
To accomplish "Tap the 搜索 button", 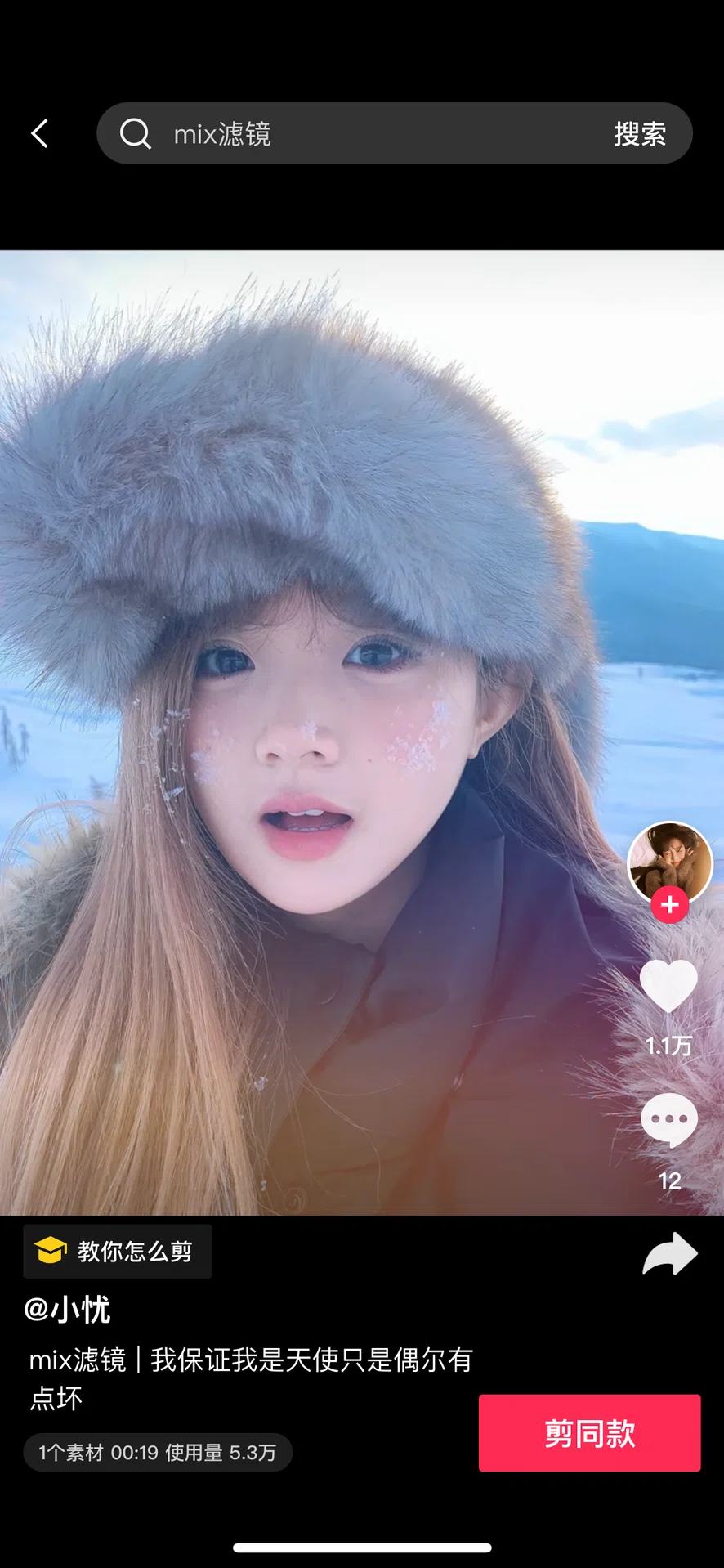I will 639,133.
